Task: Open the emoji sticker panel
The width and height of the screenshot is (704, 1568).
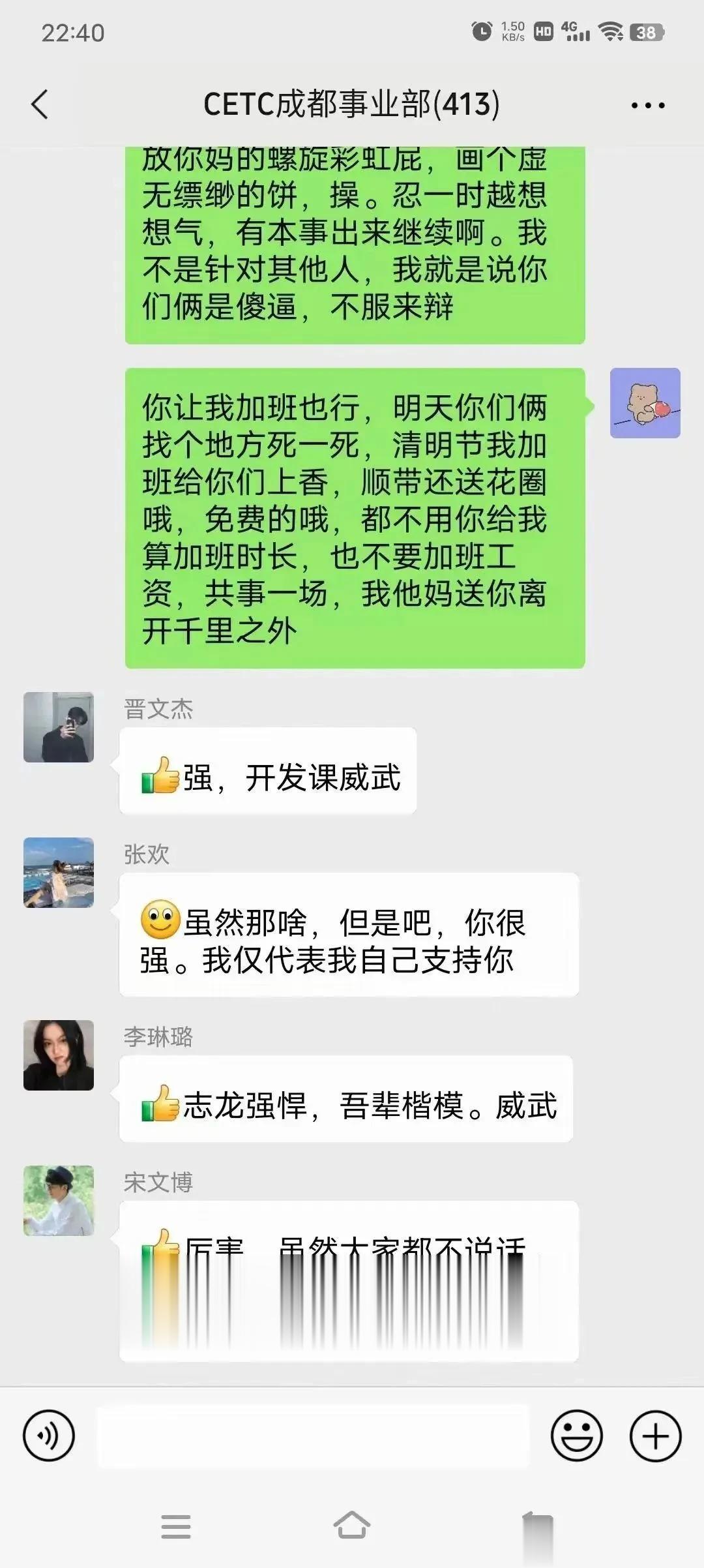Action: tap(576, 1436)
